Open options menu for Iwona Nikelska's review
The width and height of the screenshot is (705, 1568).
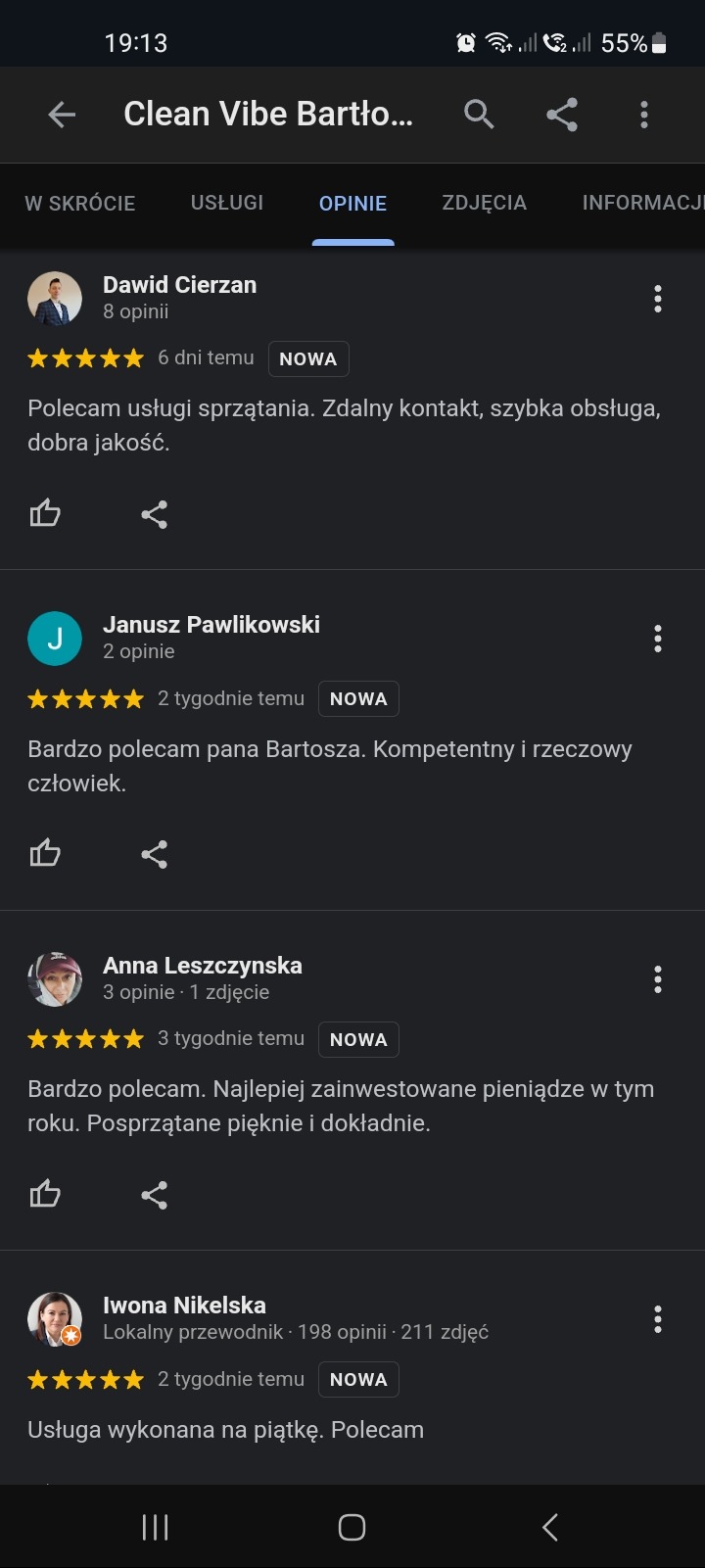point(657,1319)
